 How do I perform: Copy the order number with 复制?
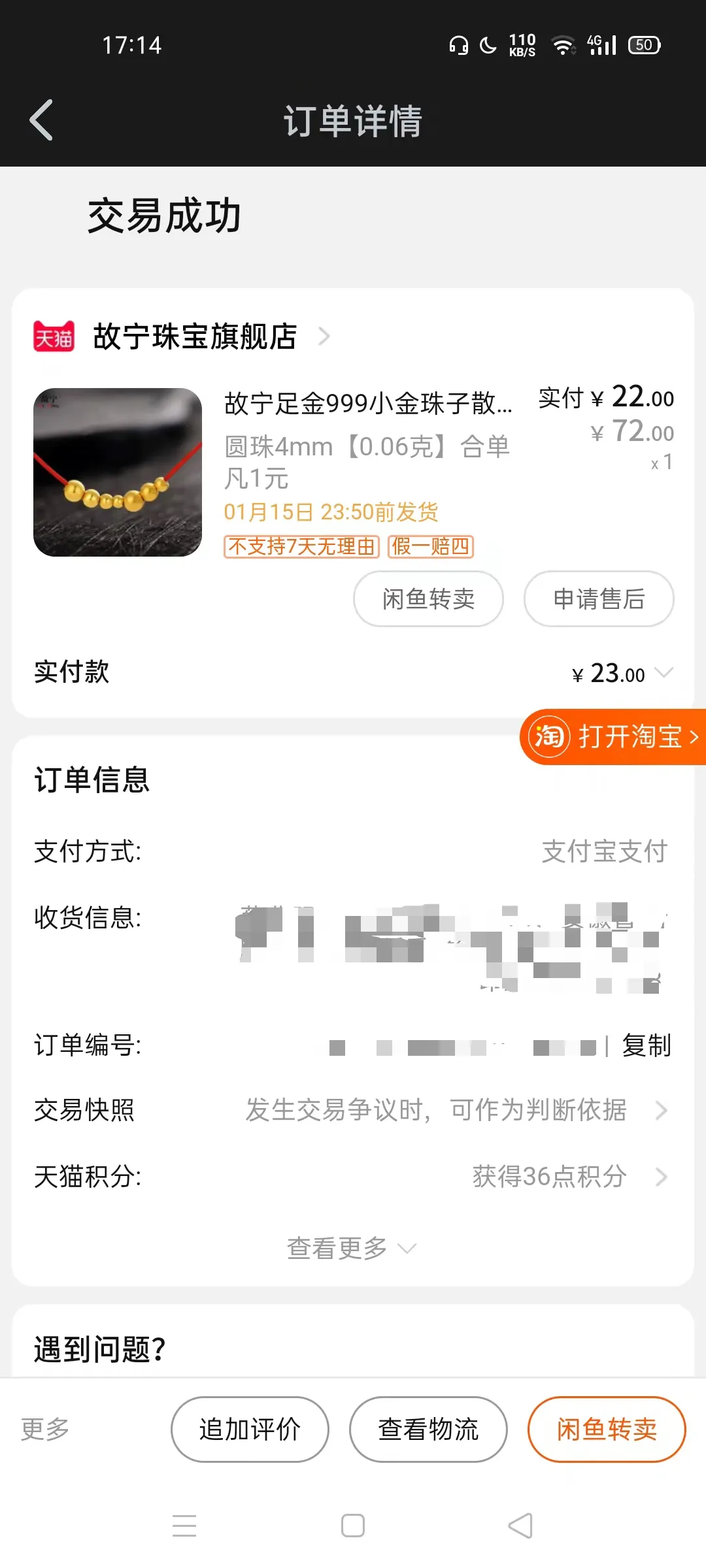tap(646, 1045)
